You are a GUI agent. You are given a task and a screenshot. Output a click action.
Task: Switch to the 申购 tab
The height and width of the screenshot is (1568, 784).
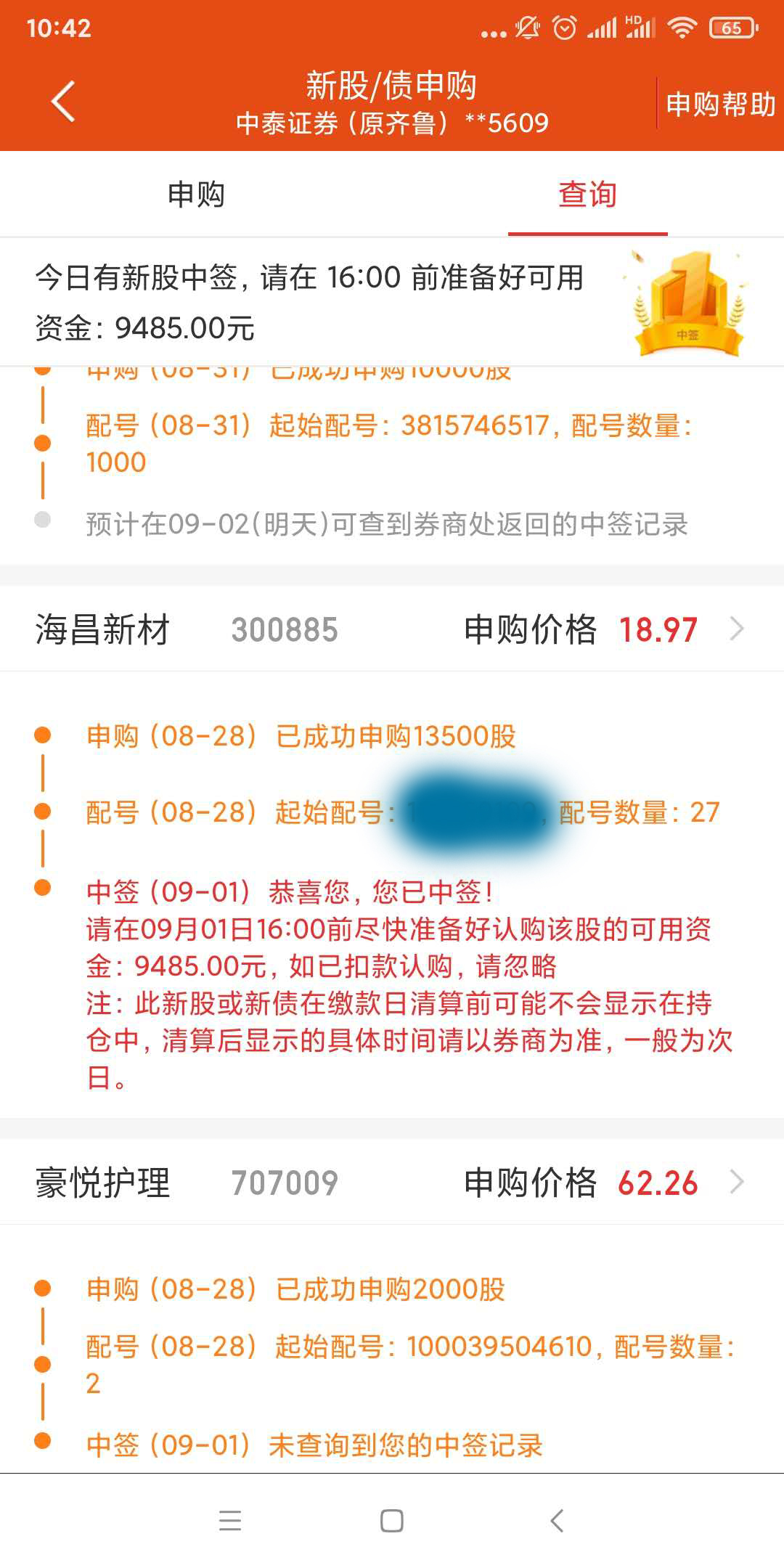[x=196, y=195]
